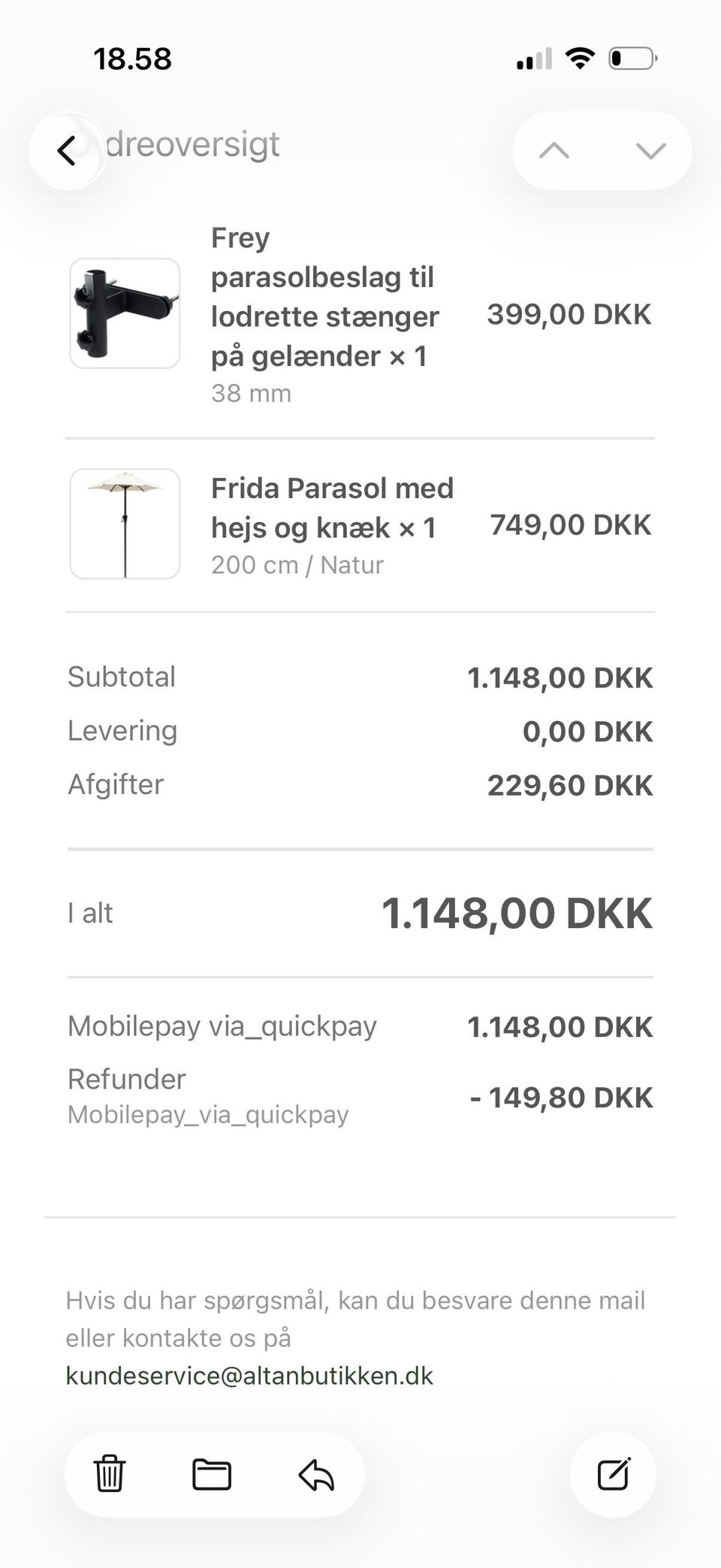Delete this email with the trash icon
Viewport: 721px width, 1568px height.
[x=110, y=1473]
